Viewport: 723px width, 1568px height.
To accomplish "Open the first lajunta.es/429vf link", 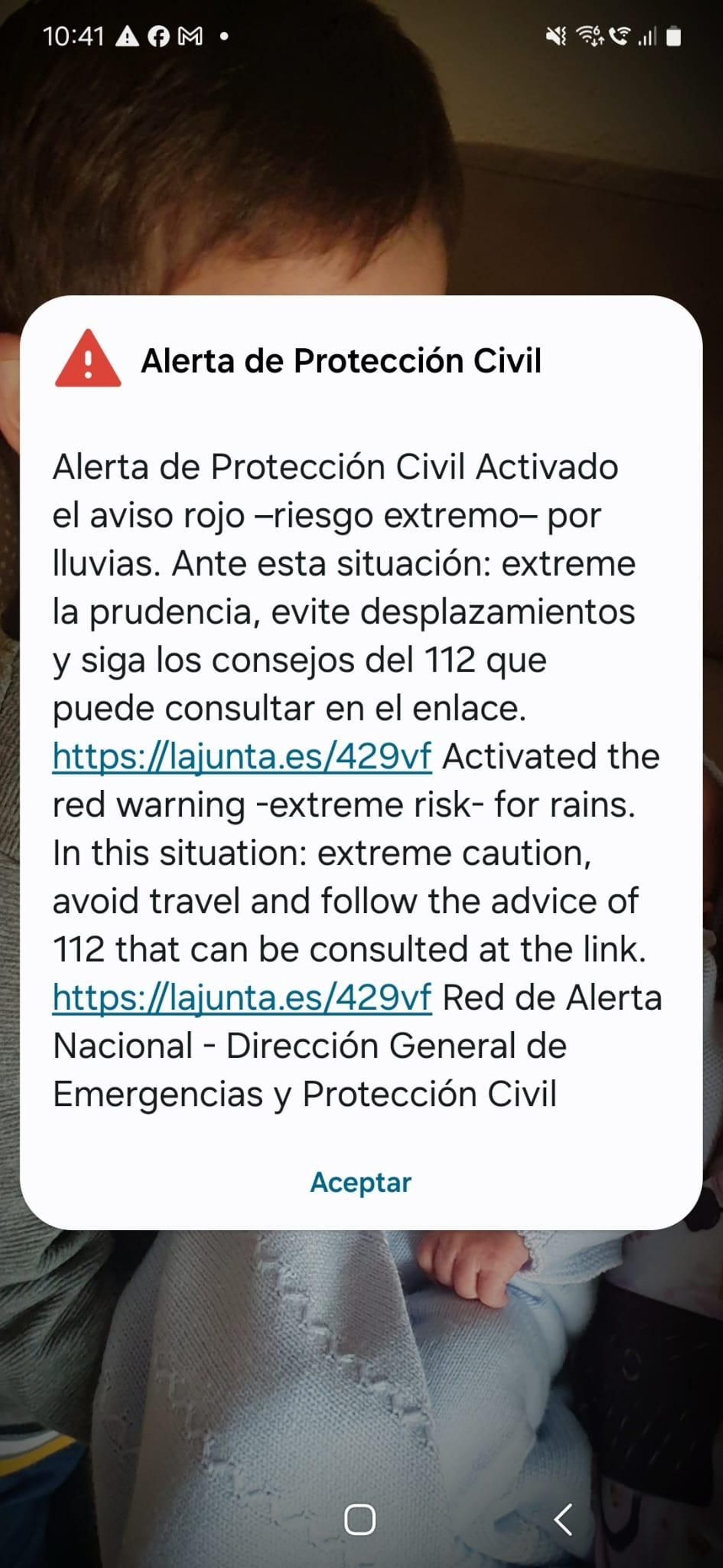I will click(241, 756).
